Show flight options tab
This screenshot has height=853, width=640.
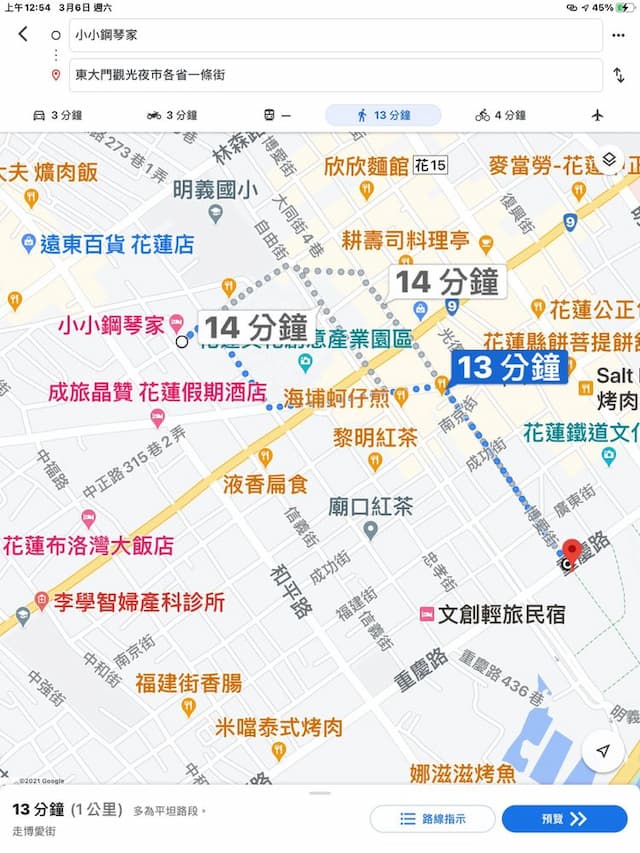598,115
